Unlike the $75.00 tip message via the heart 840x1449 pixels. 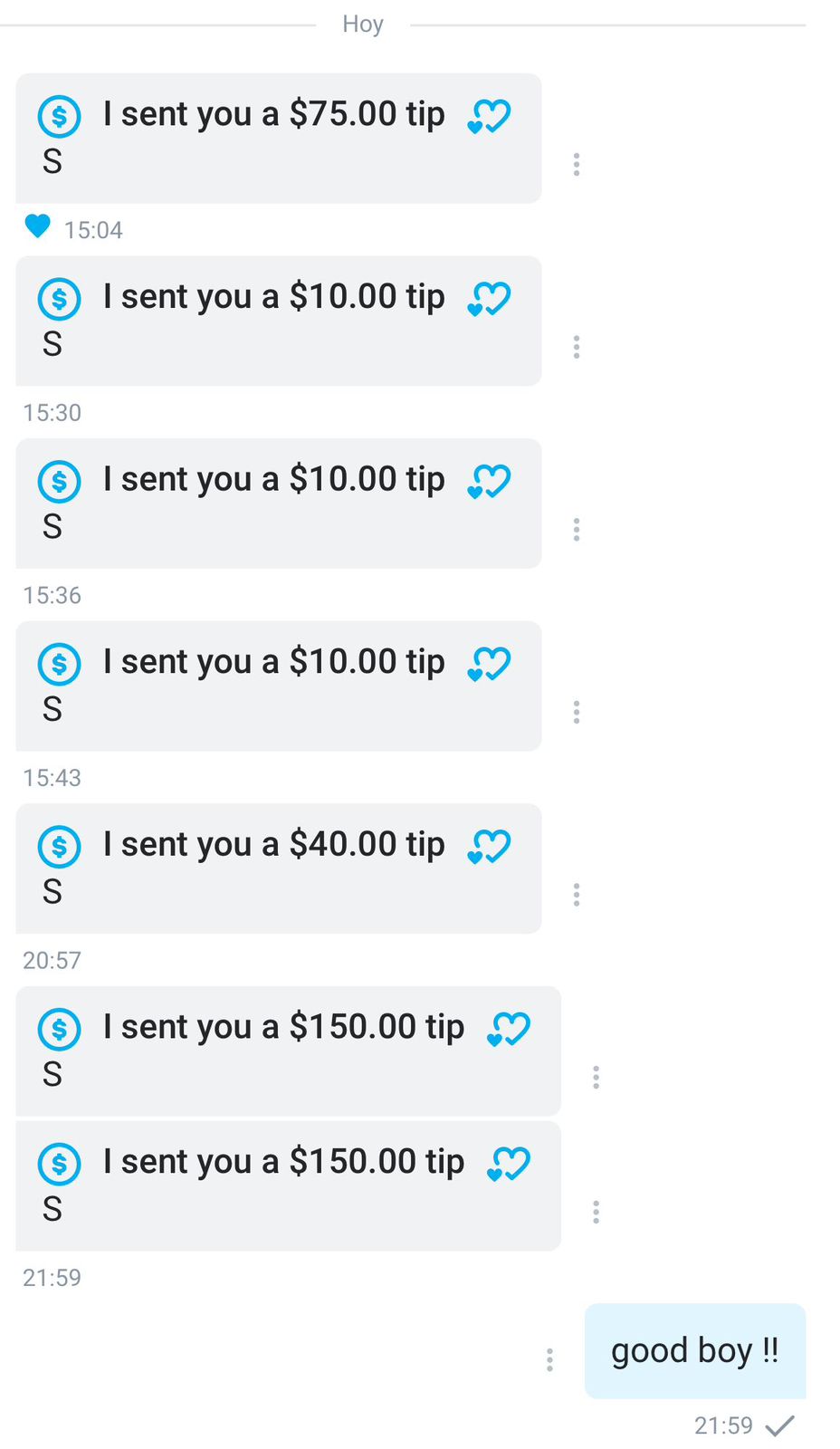pos(37,226)
